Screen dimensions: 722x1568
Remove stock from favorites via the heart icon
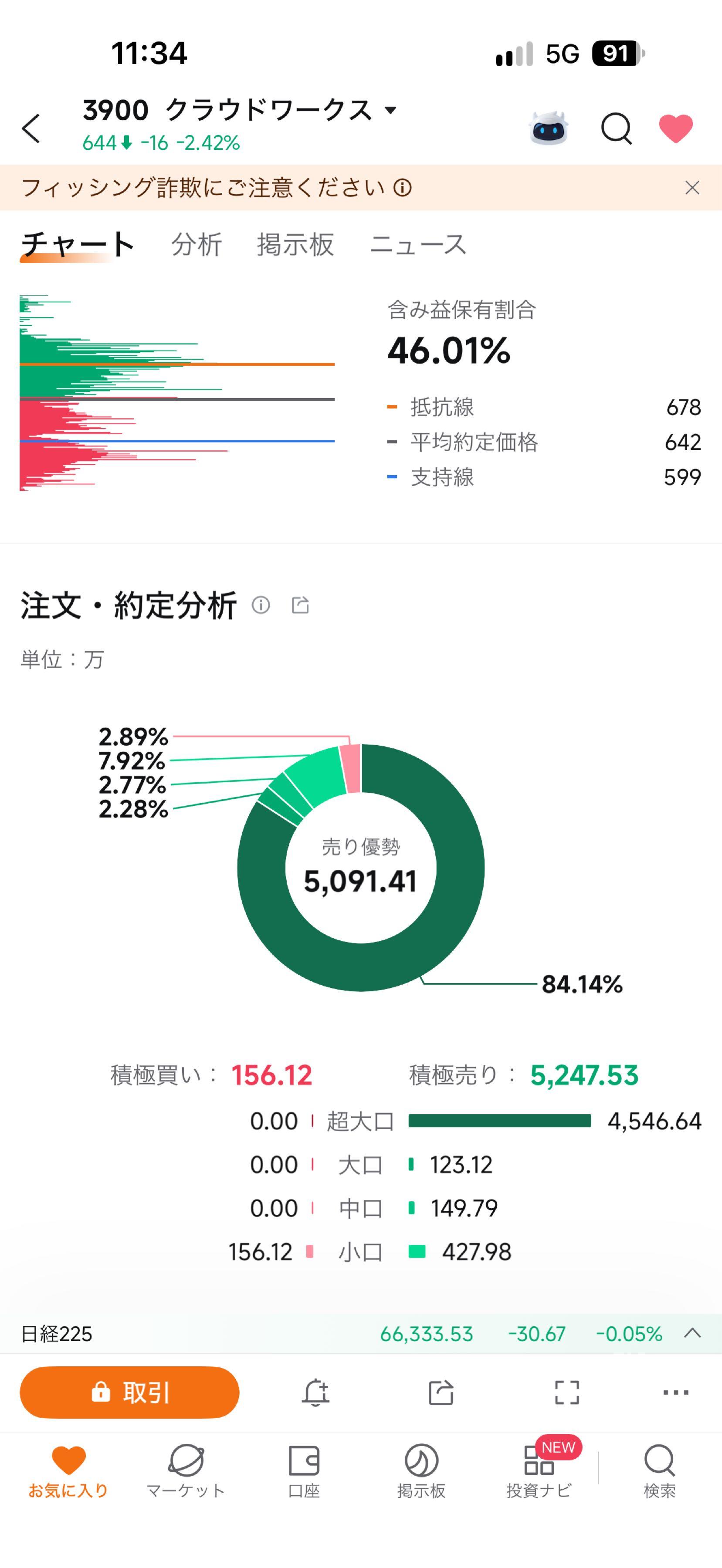tap(676, 128)
